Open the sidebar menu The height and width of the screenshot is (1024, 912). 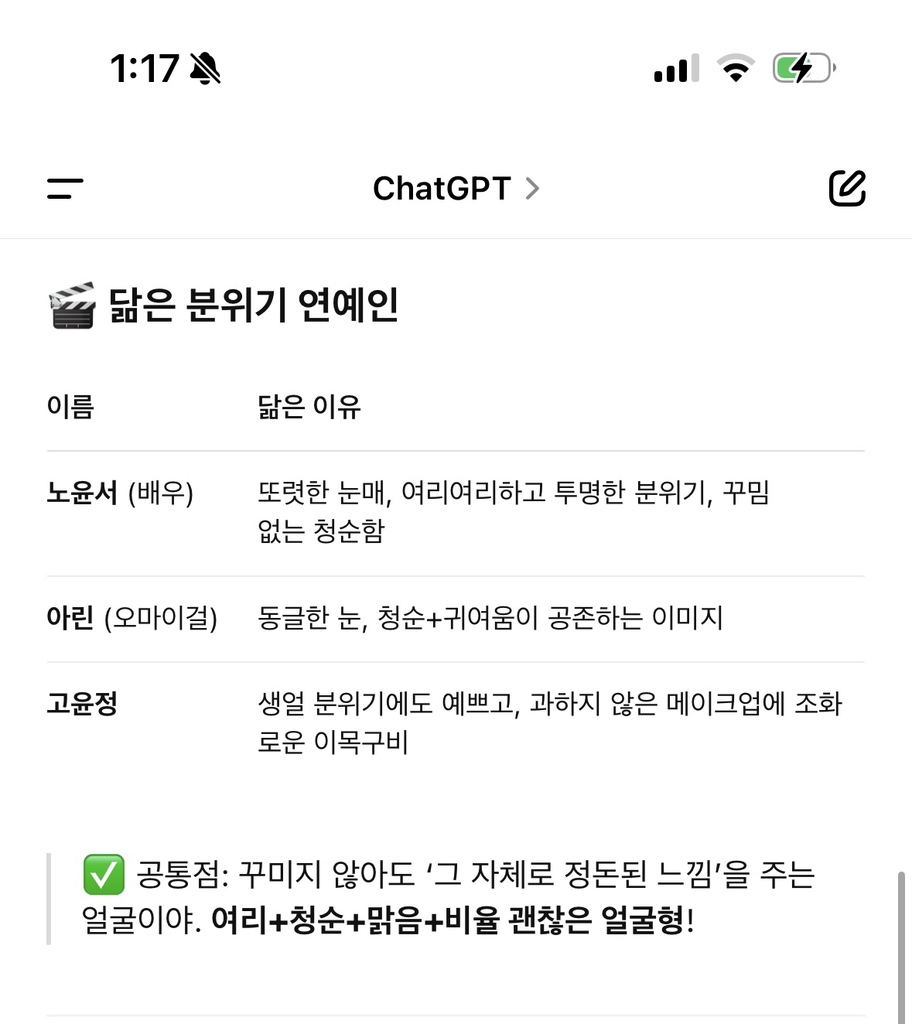65,188
